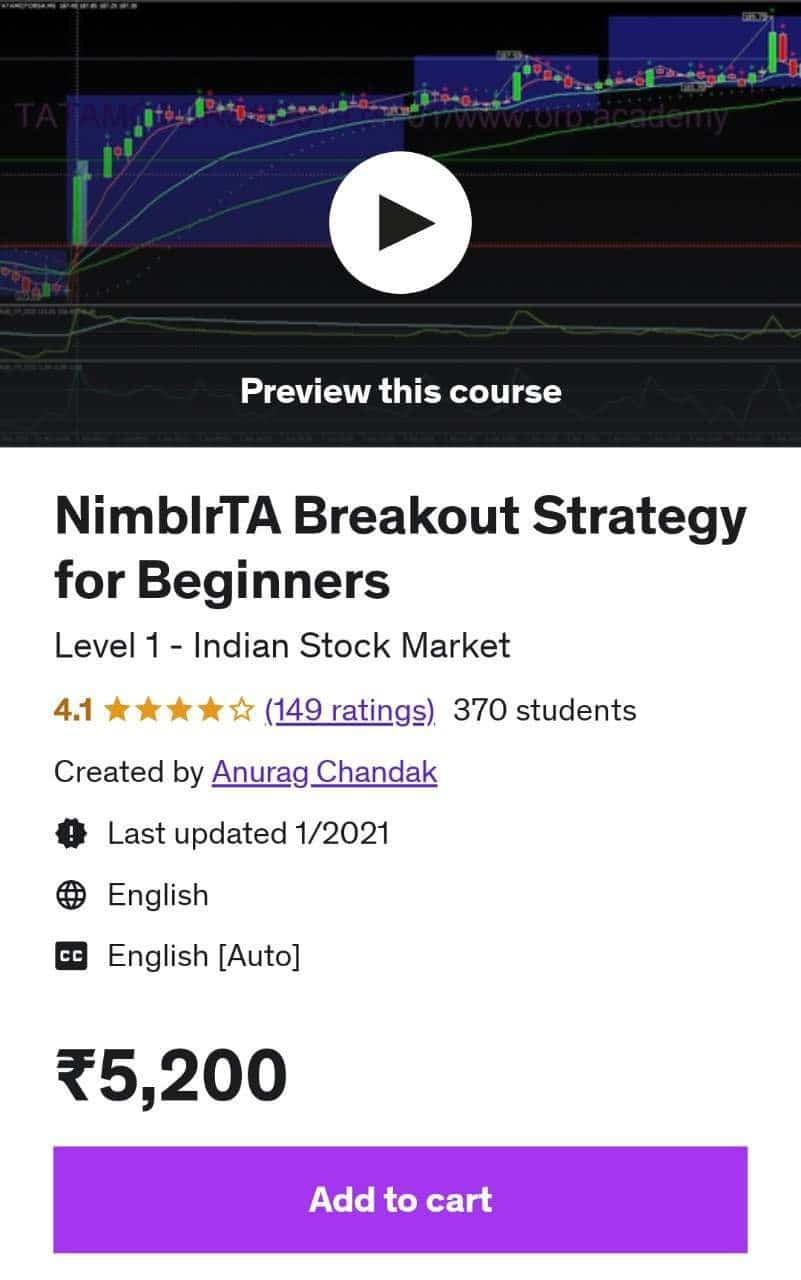The height and width of the screenshot is (1280, 801).
Task: Open the 149 ratings link
Action: point(349,711)
